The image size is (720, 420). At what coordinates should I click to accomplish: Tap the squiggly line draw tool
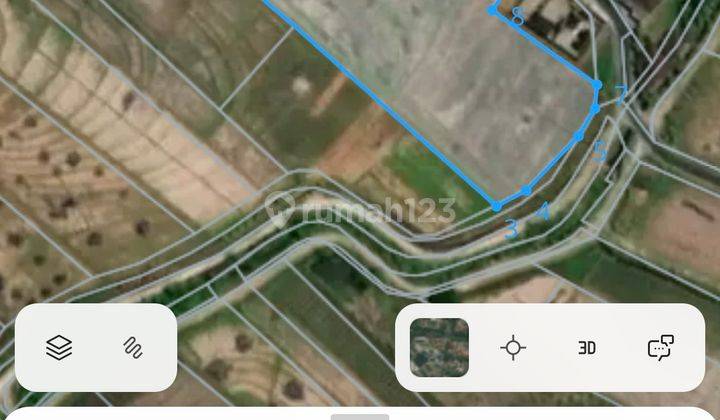click(133, 348)
